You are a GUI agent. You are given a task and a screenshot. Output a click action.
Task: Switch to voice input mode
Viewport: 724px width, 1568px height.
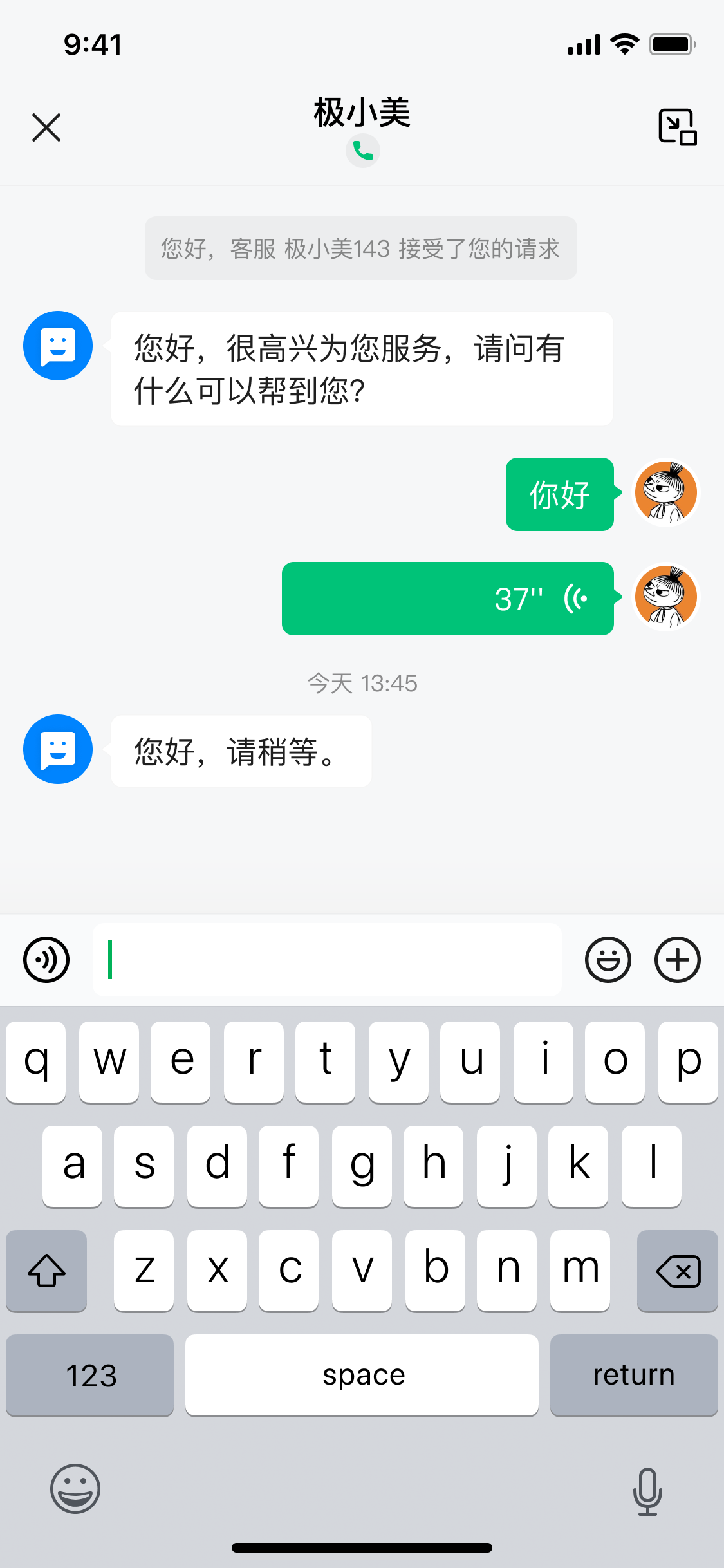click(x=46, y=960)
